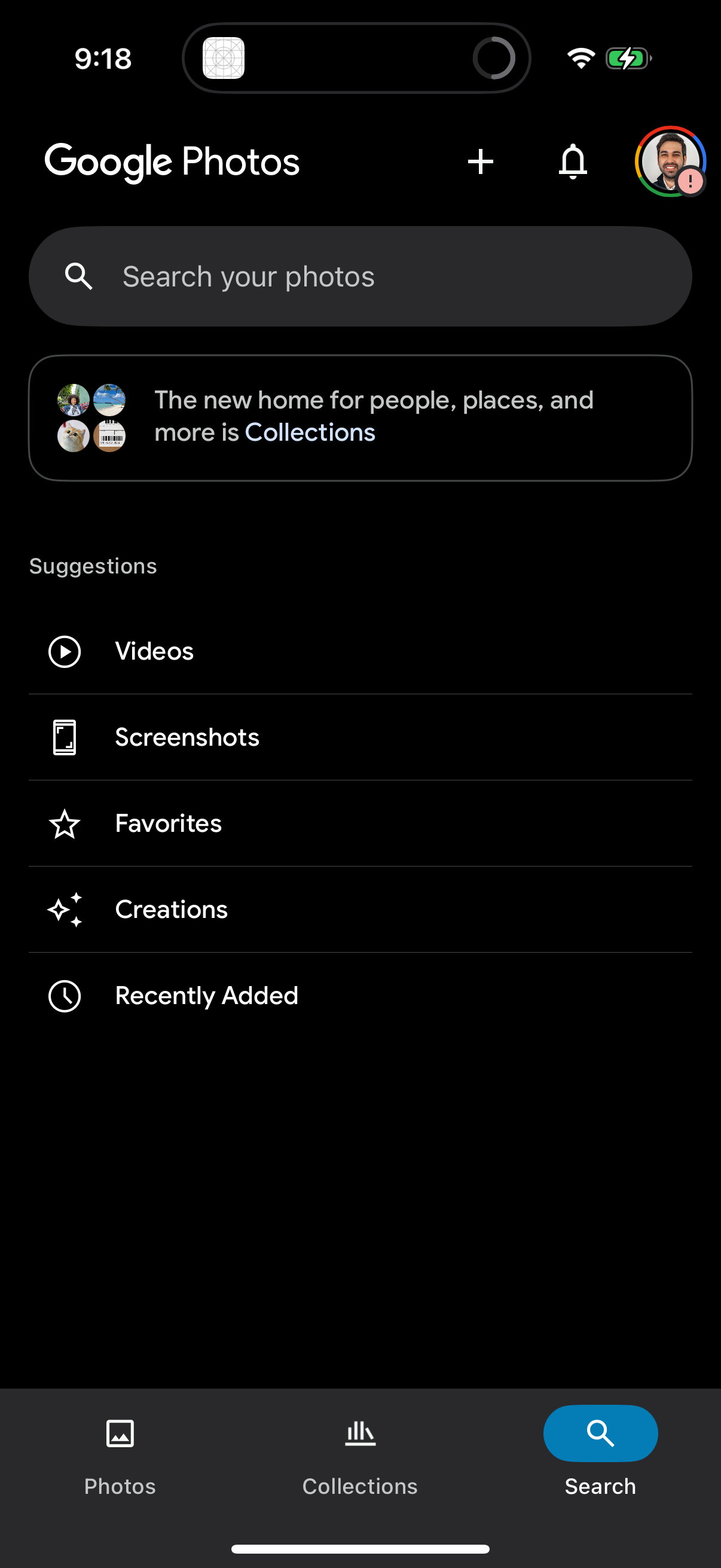Open the Collections link in the banner

pyautogui.click(x=310, y=432)
